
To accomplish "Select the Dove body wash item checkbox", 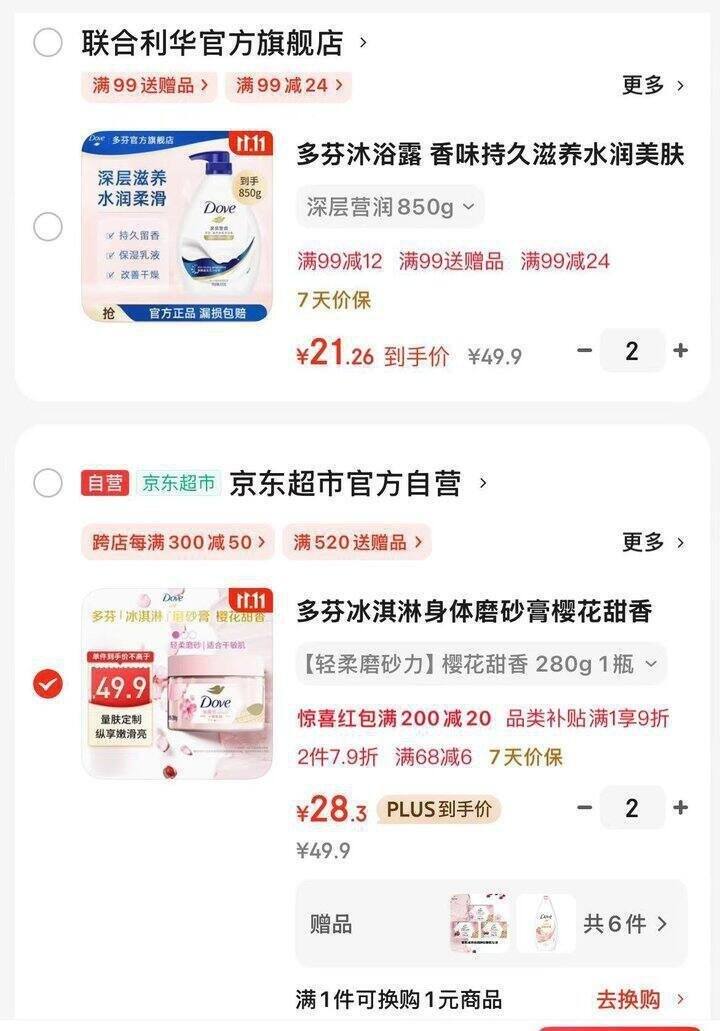I will (x=48, y=227).
